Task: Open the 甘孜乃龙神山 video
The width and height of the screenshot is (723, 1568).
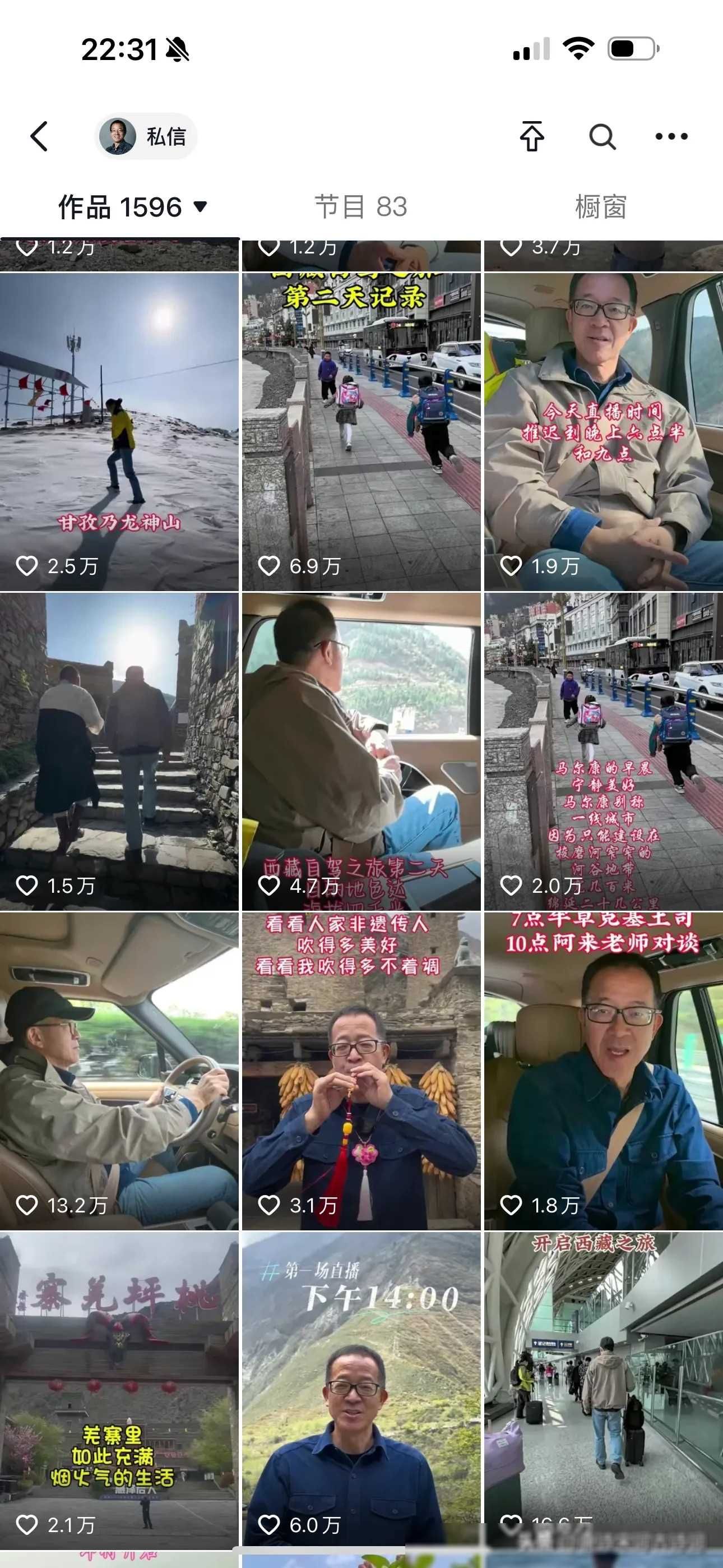Action: (x=119, y=432)
